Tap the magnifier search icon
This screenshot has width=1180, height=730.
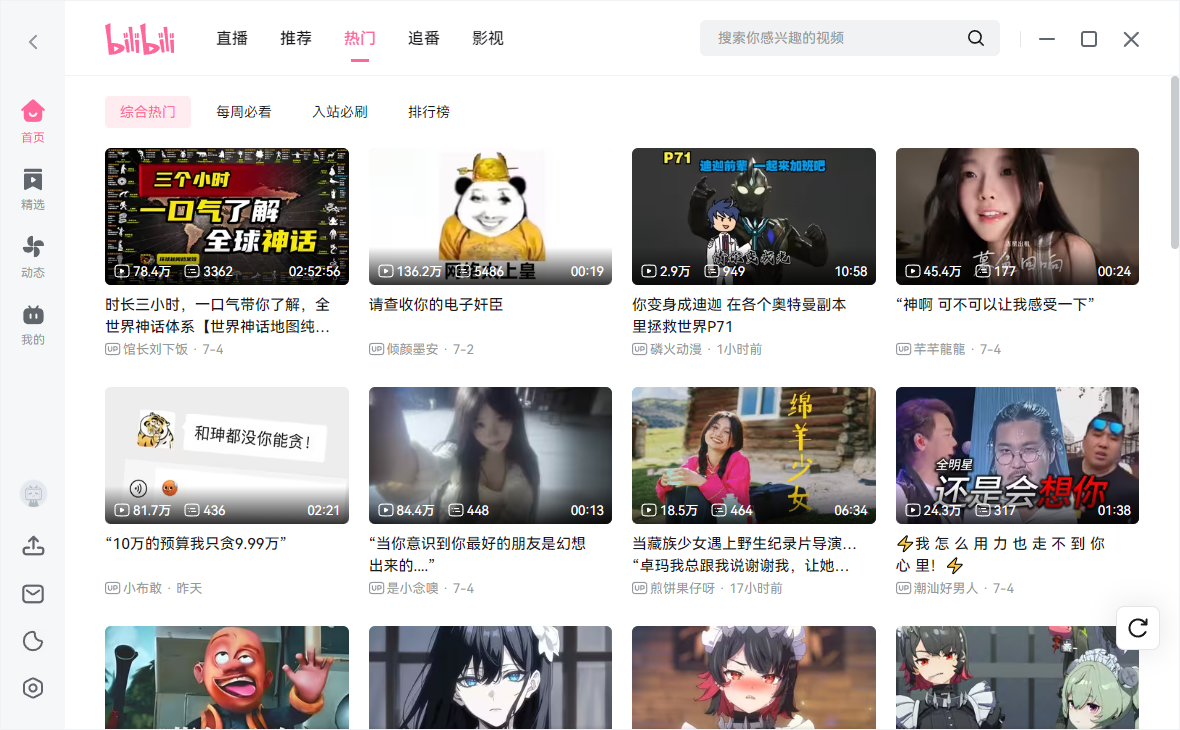(x=976, y=38)
